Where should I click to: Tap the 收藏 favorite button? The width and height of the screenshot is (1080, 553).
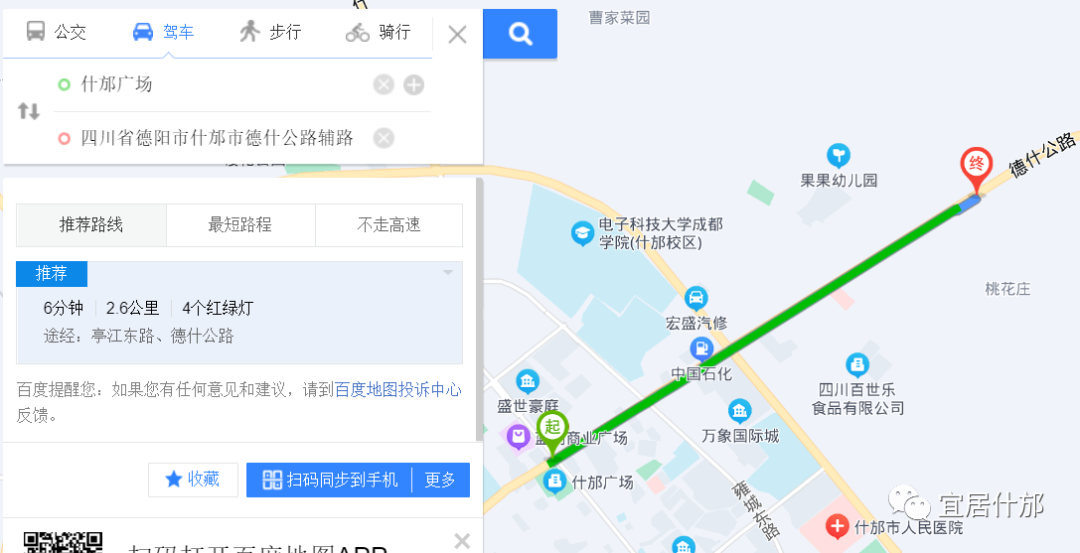(193, 480)
